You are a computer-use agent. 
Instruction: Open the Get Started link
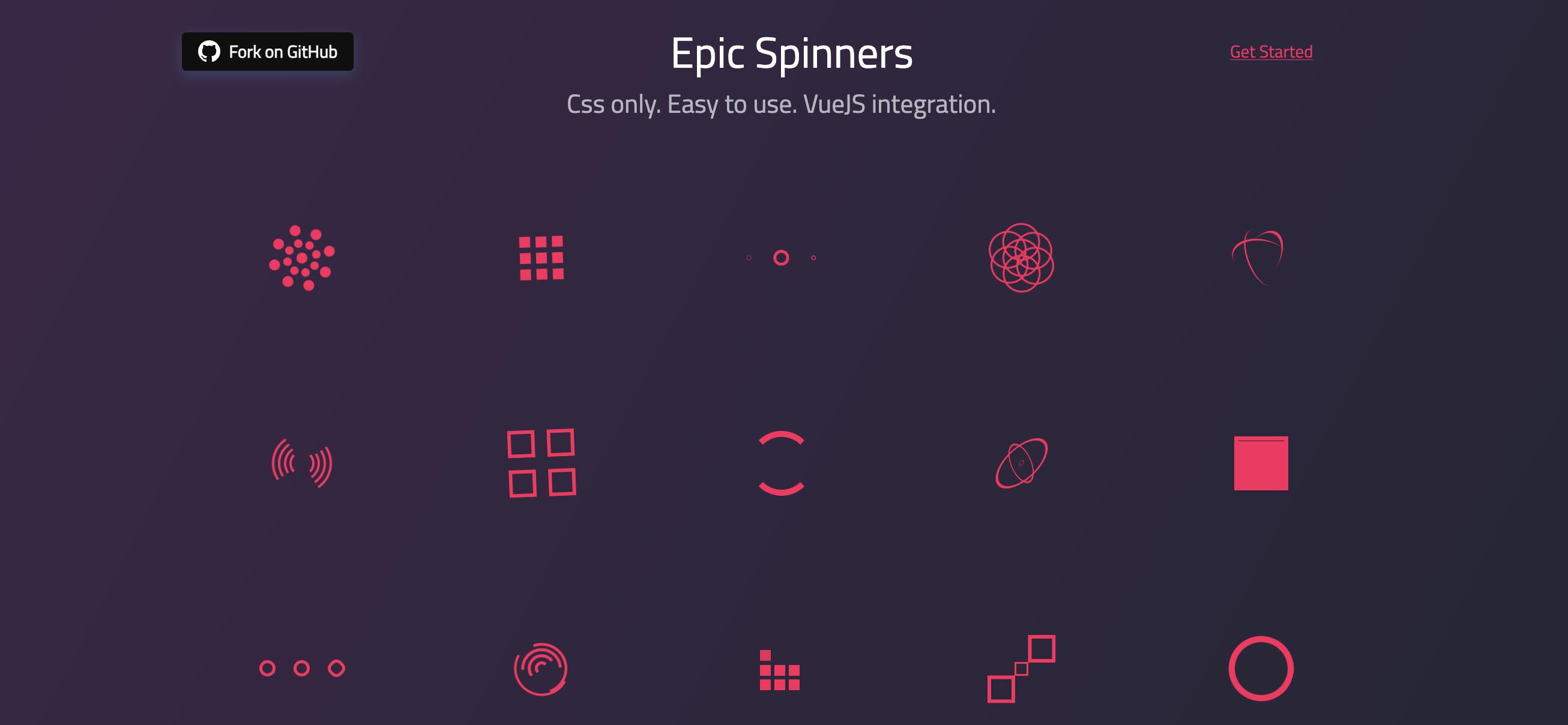[1270, 52]
